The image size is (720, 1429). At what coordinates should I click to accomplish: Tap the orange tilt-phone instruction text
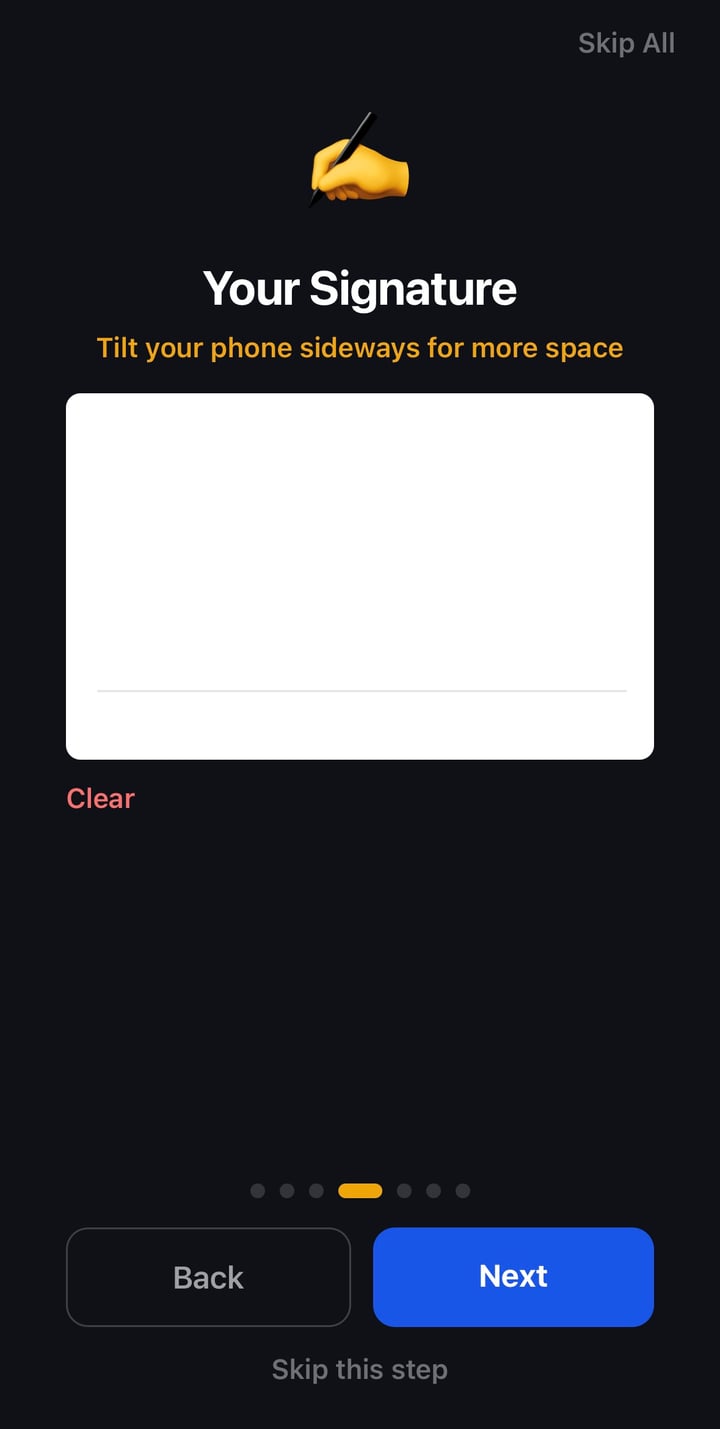[x=360, y=347]
